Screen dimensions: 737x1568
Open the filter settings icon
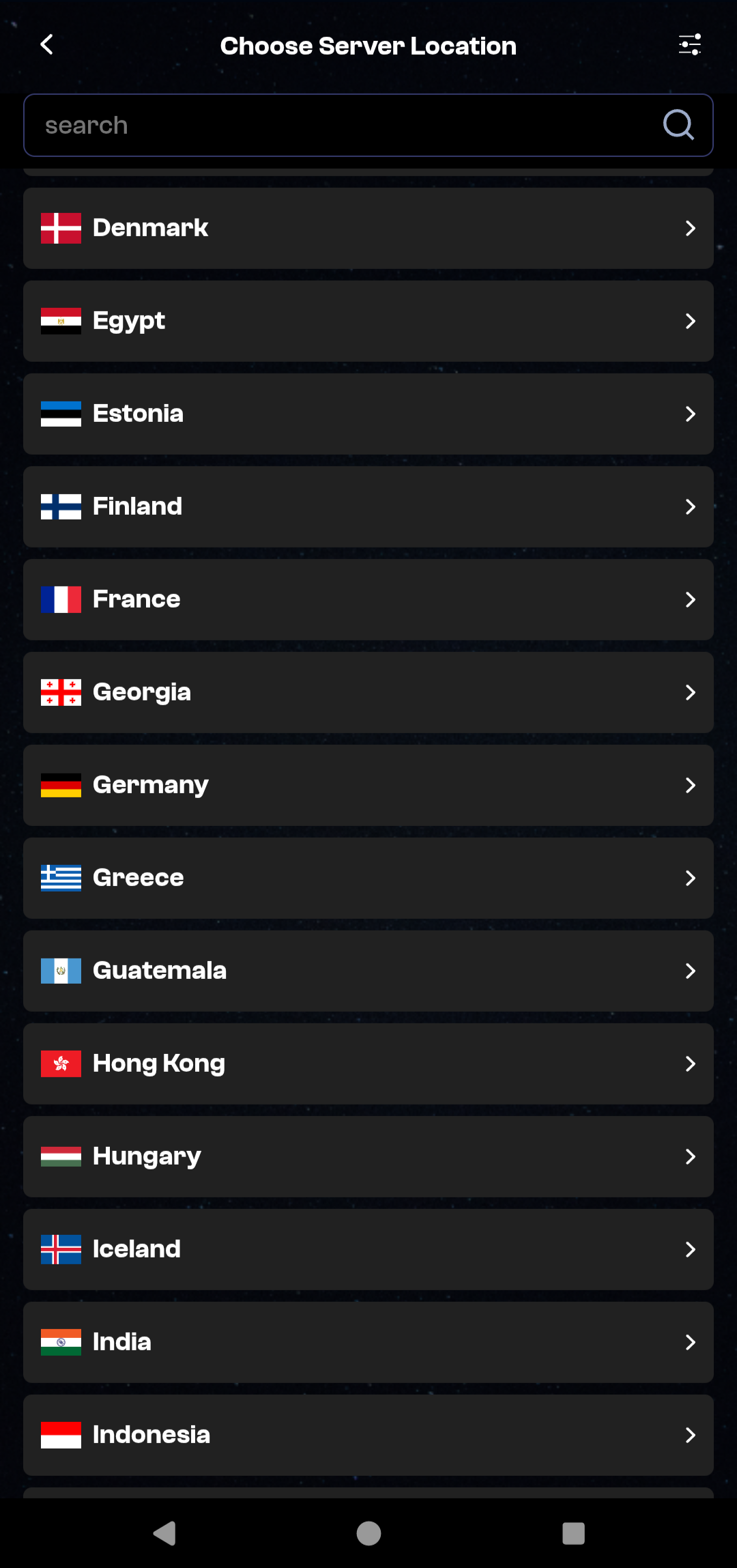coord(690,45)
